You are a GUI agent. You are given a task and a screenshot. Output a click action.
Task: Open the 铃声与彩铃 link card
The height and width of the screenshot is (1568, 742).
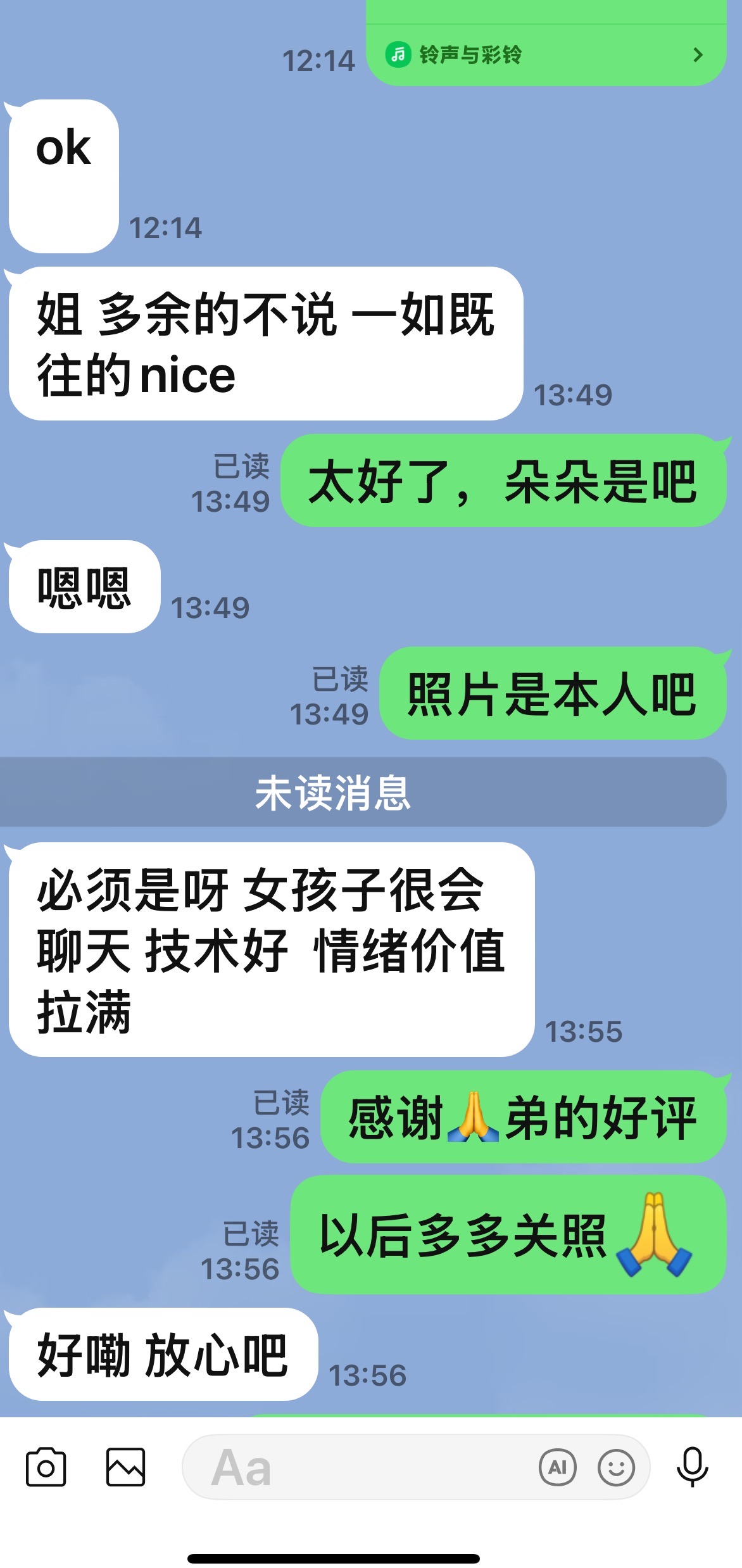coord(546,55)
